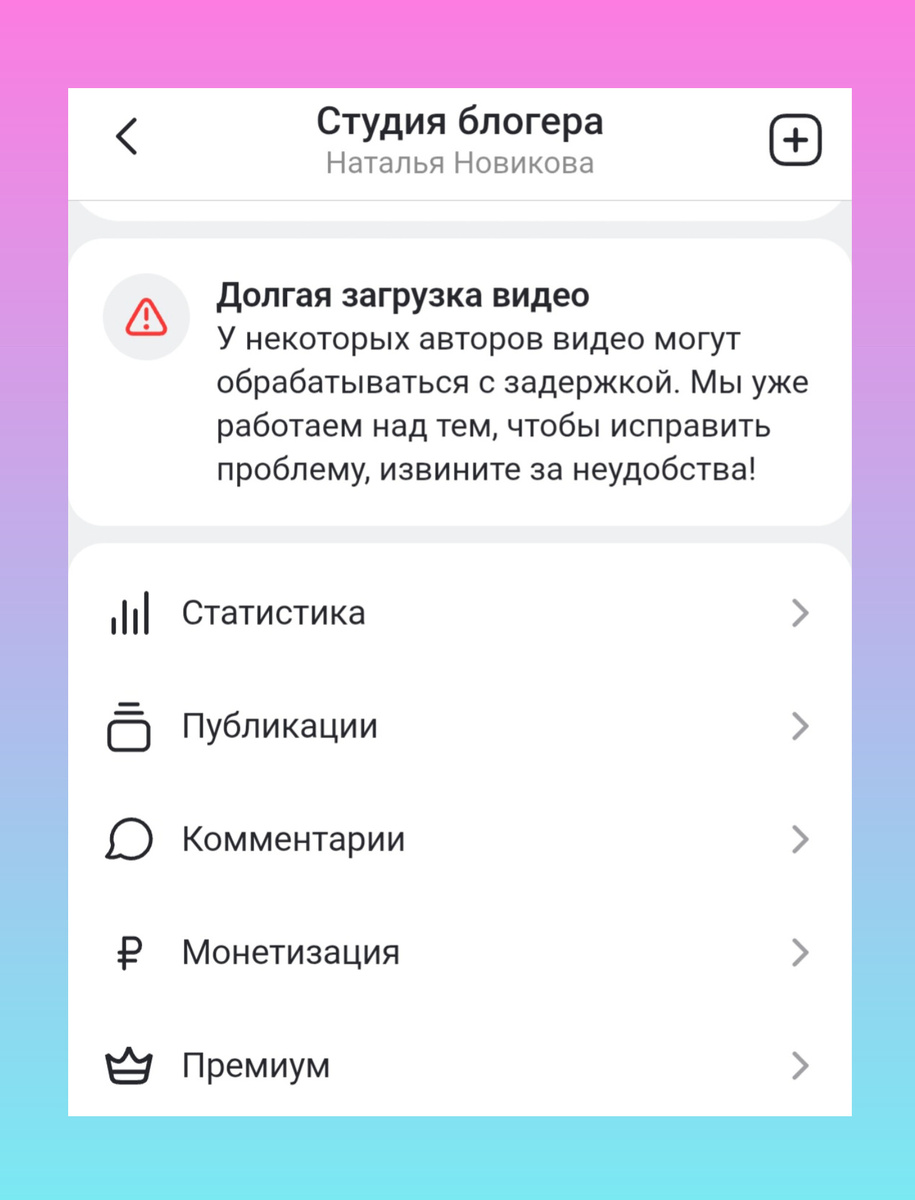Click the red warning triangle icon
The height and width of the screenshot is (1200, 915).
coord(146,316)
